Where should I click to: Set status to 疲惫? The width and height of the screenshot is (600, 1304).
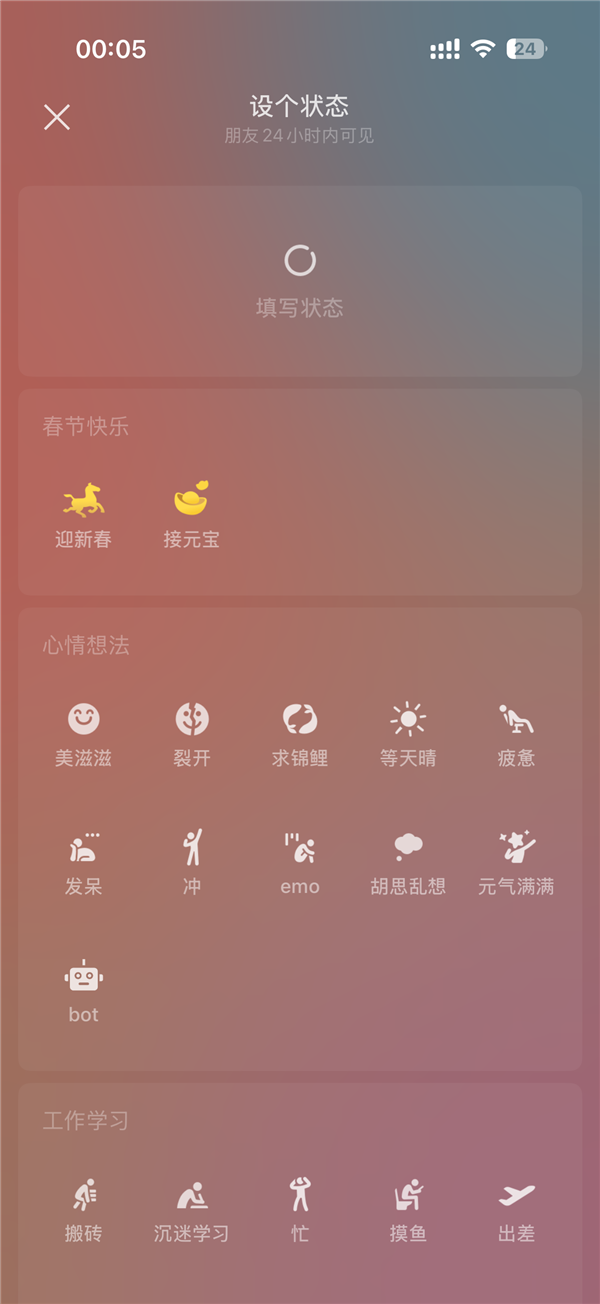[x=516, y=734]
